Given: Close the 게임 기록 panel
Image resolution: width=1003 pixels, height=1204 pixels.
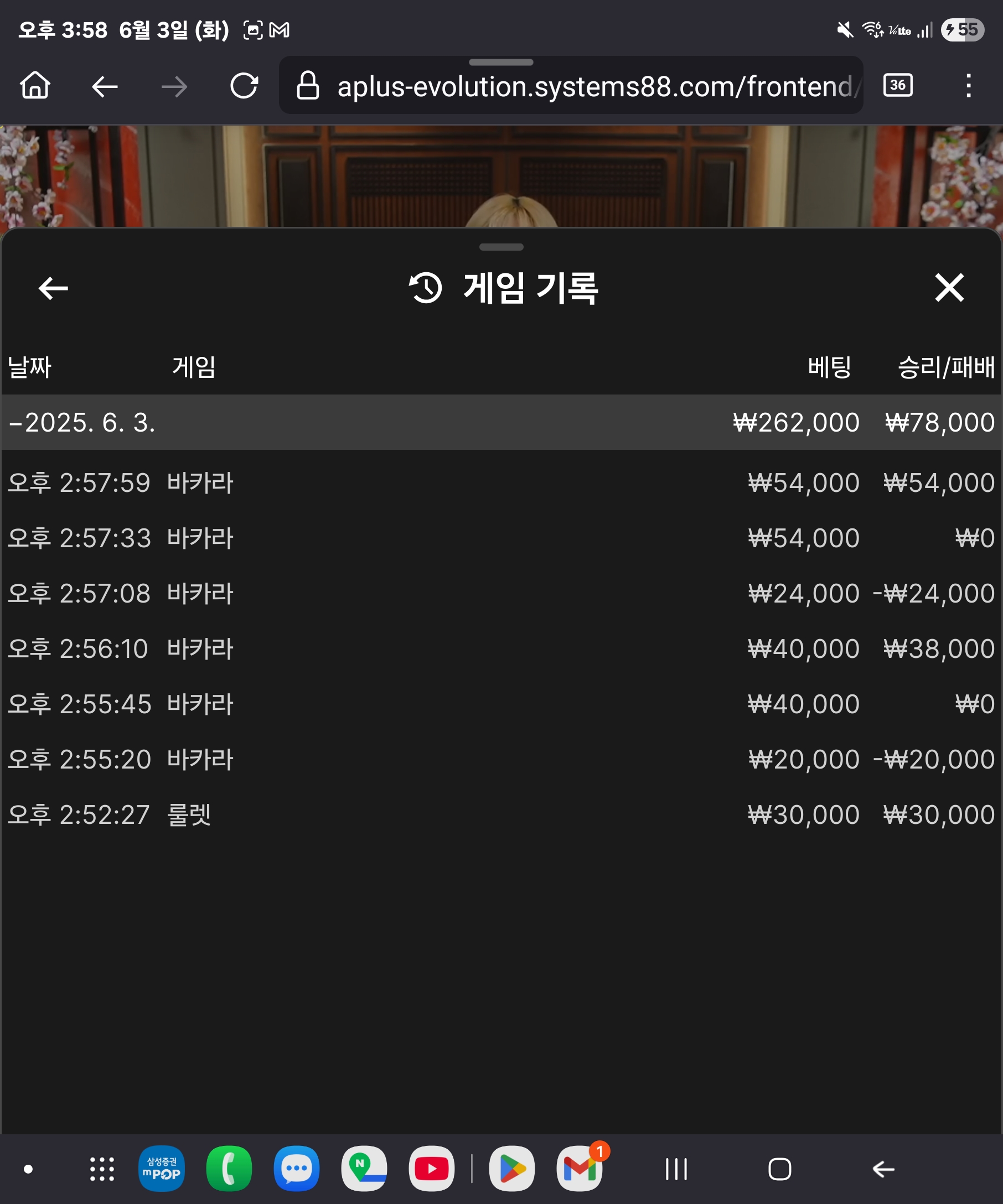Looking at the screenshot, I should click(x=949, y=288).
